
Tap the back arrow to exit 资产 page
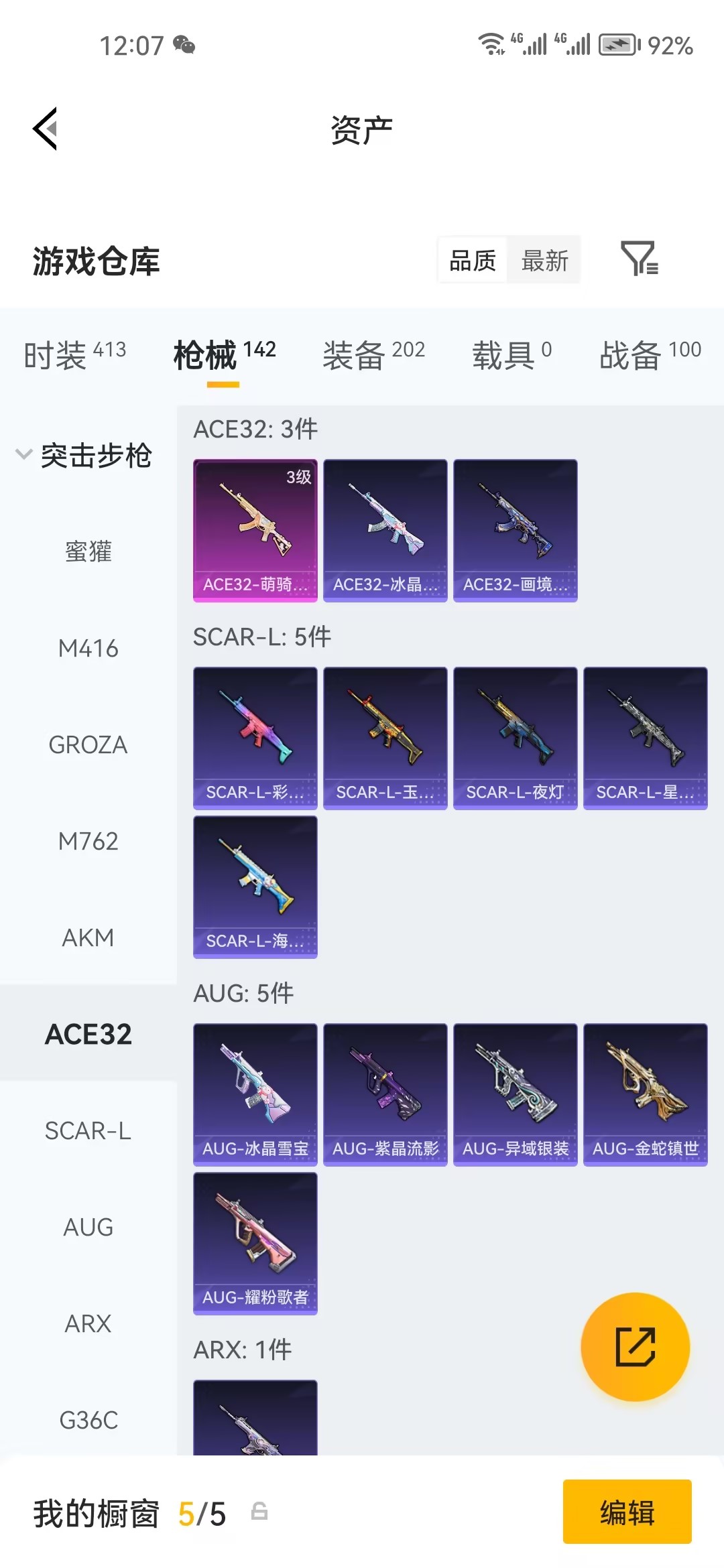point(44,129)
